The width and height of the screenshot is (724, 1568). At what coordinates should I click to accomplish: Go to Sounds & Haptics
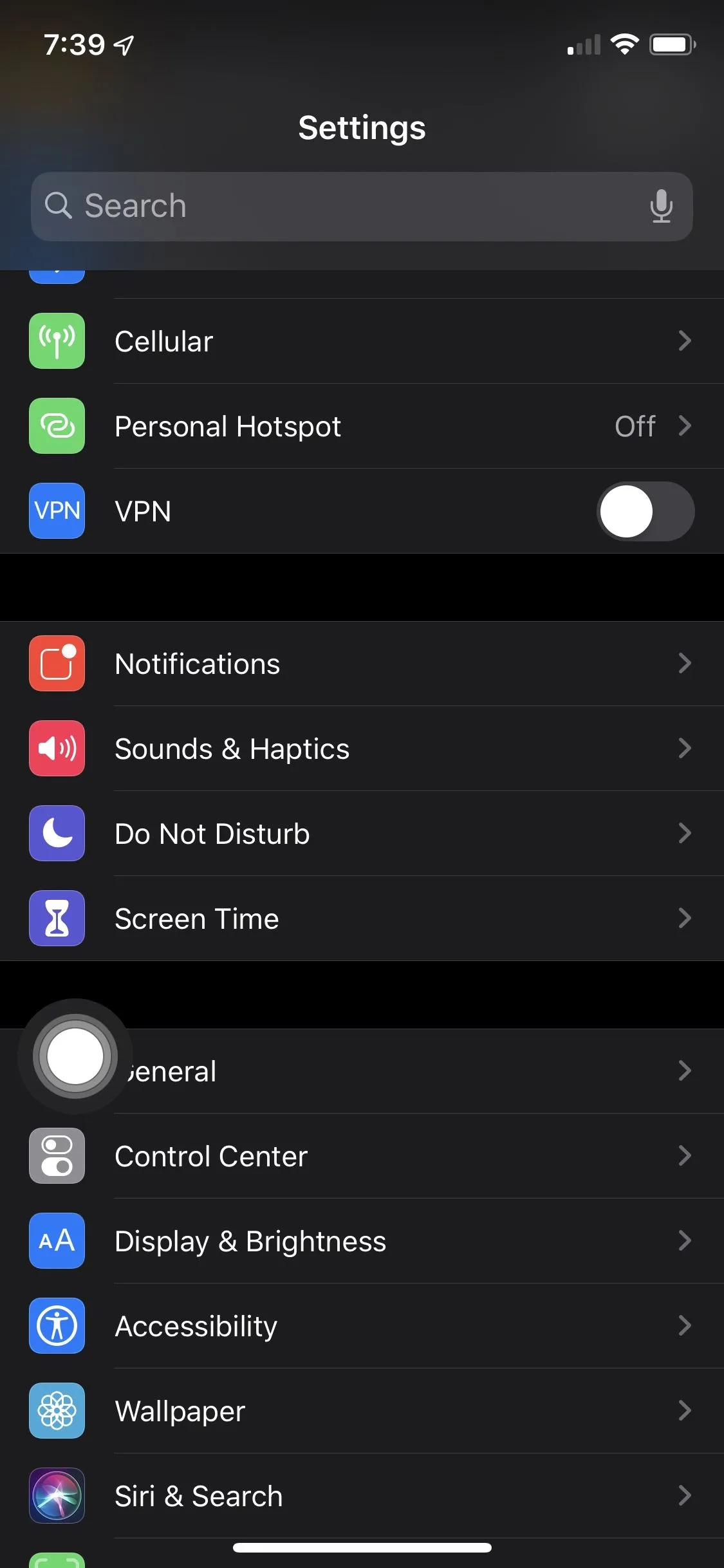[360, 749]
